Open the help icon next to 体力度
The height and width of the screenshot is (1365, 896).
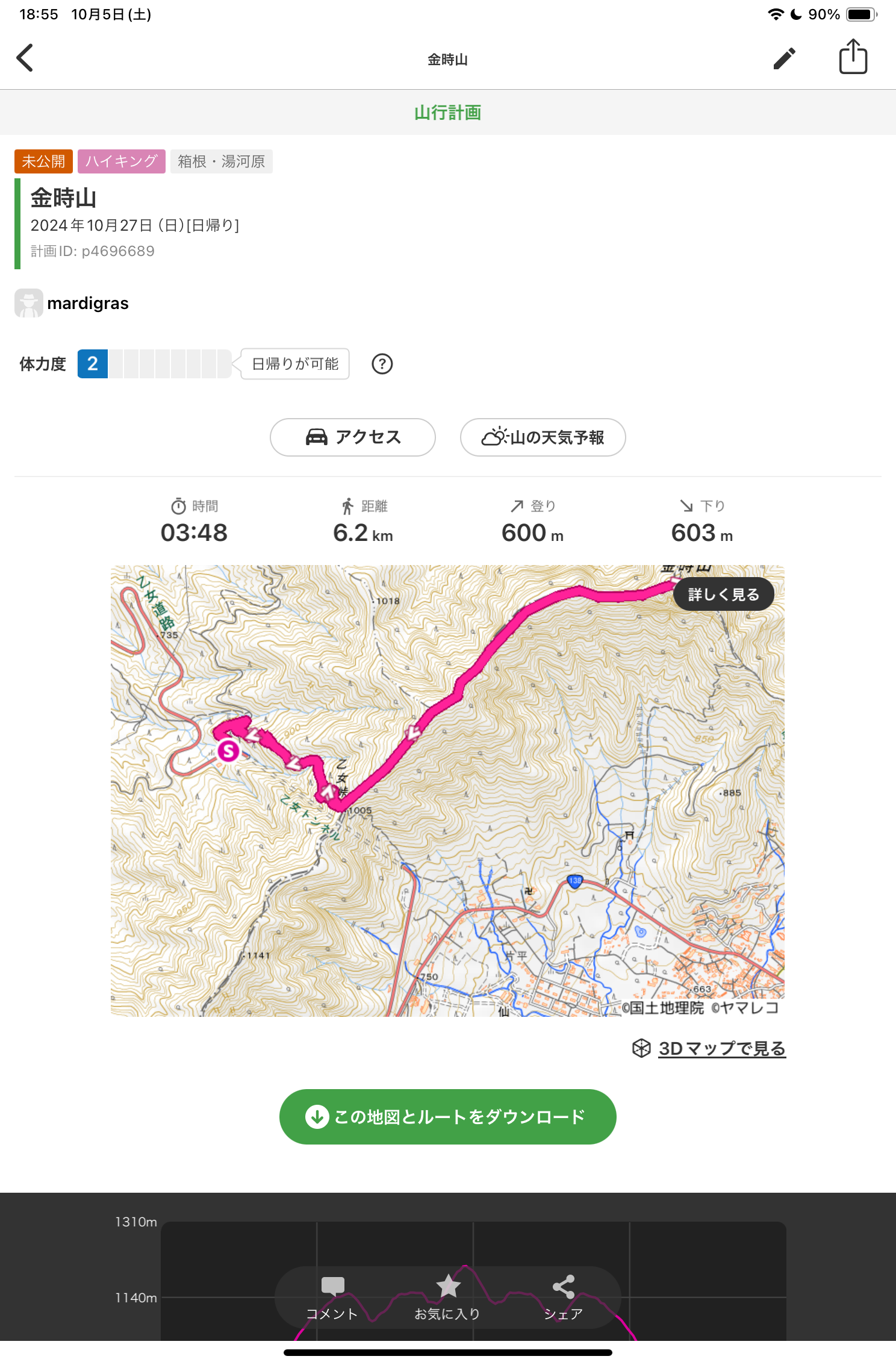pyautogui.click(x=382, y=364)
